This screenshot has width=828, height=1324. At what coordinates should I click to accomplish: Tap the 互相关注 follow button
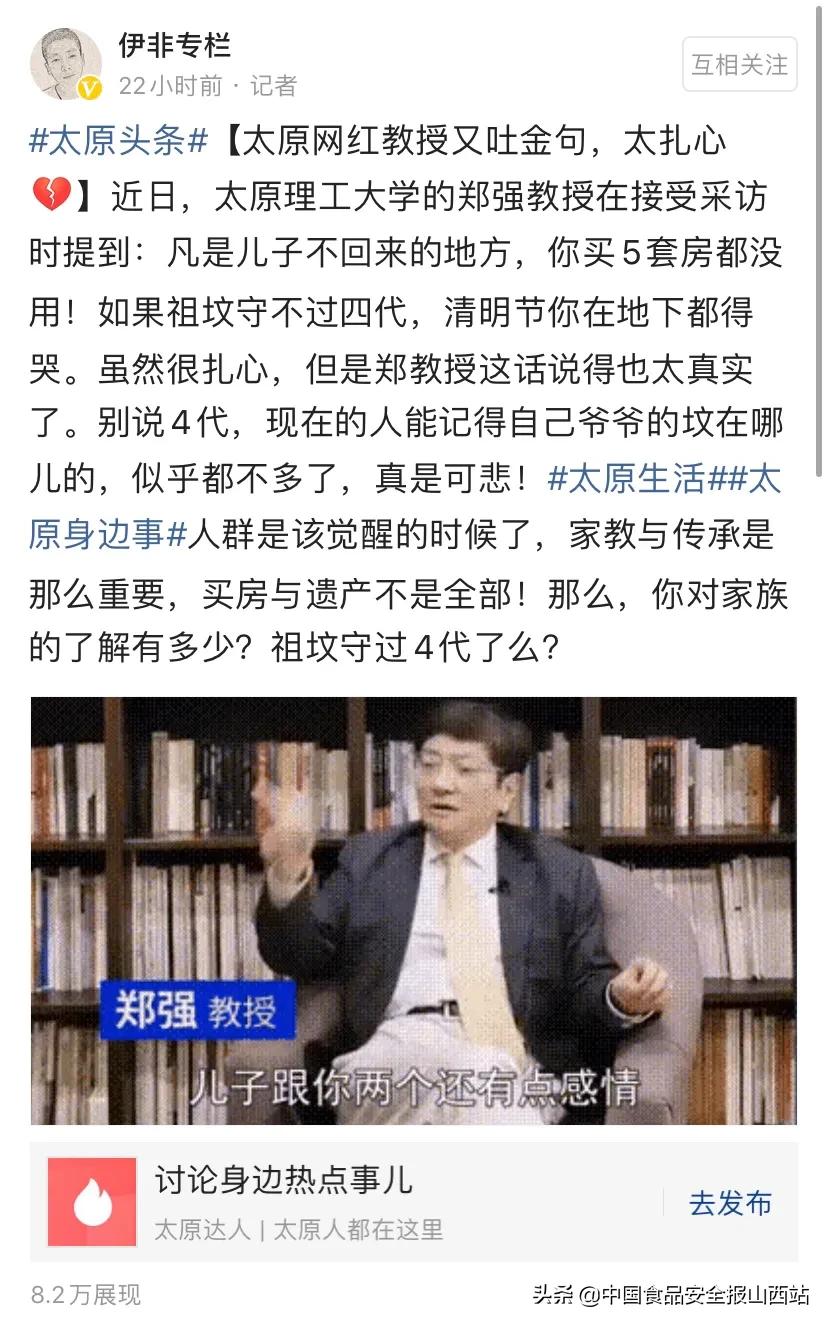coord(739,65)
